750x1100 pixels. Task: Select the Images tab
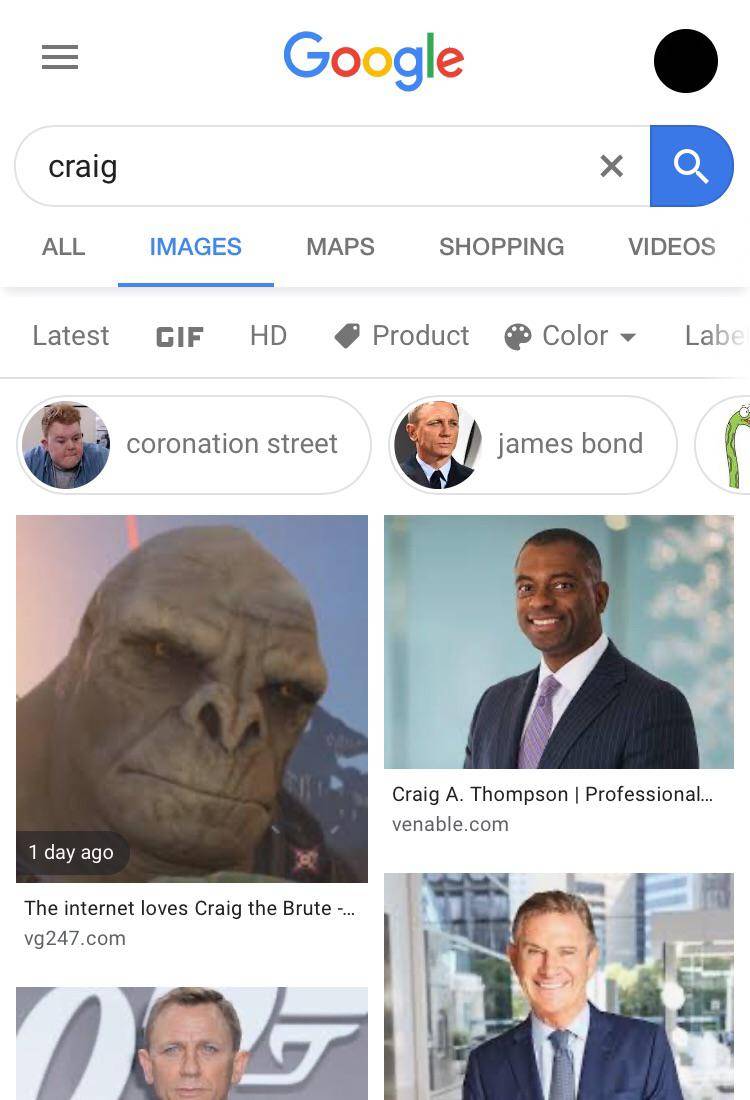[x=195, y=247]
